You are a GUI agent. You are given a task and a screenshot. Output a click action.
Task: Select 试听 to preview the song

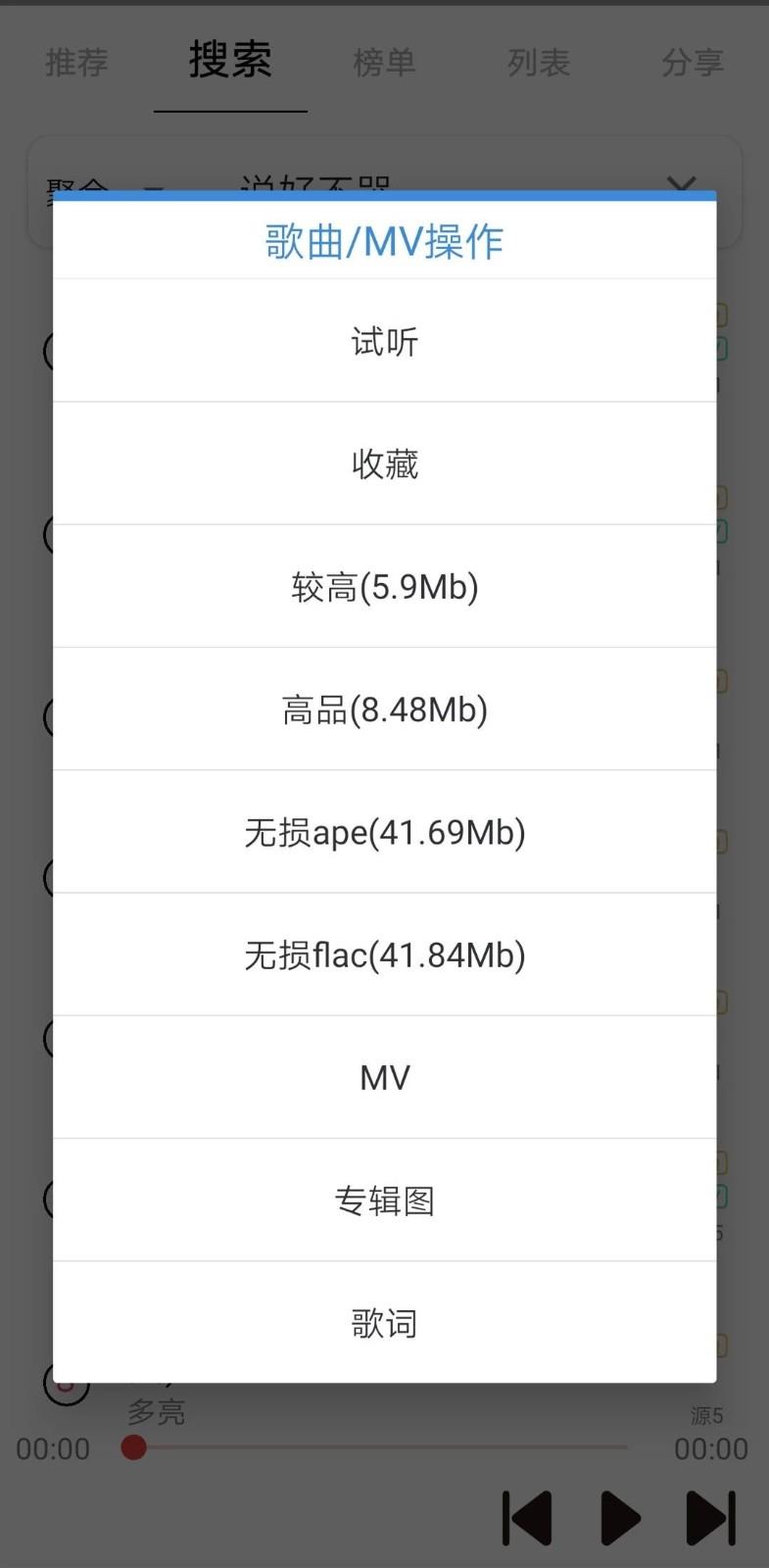point(384,342)
